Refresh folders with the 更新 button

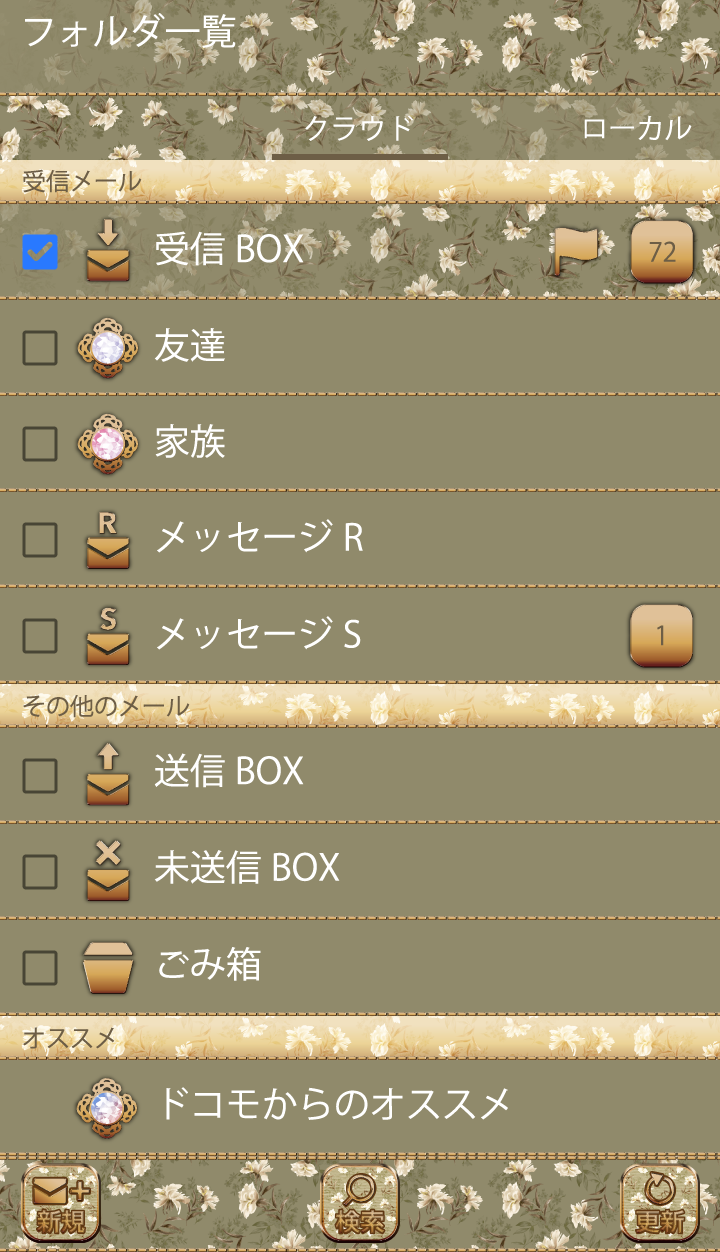[x=659, y=1202]
